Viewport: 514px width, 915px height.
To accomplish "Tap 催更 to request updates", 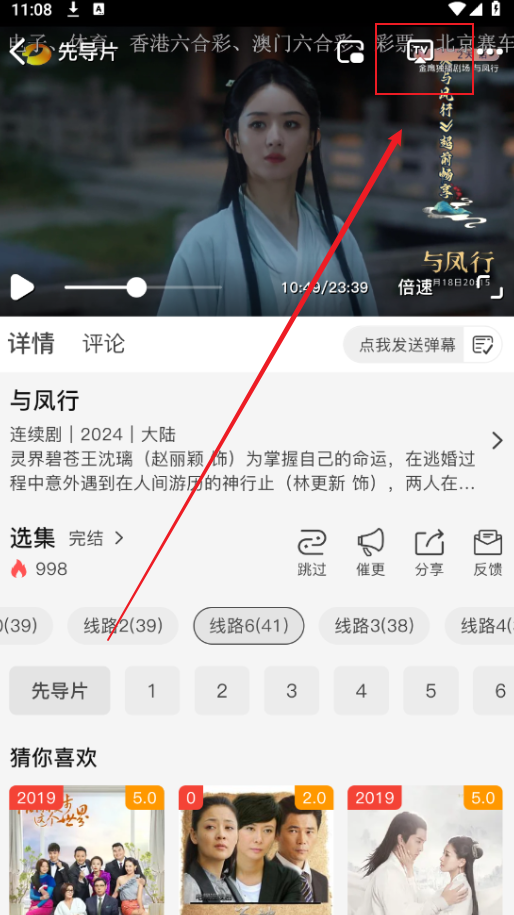I will [x=370, y=553].
